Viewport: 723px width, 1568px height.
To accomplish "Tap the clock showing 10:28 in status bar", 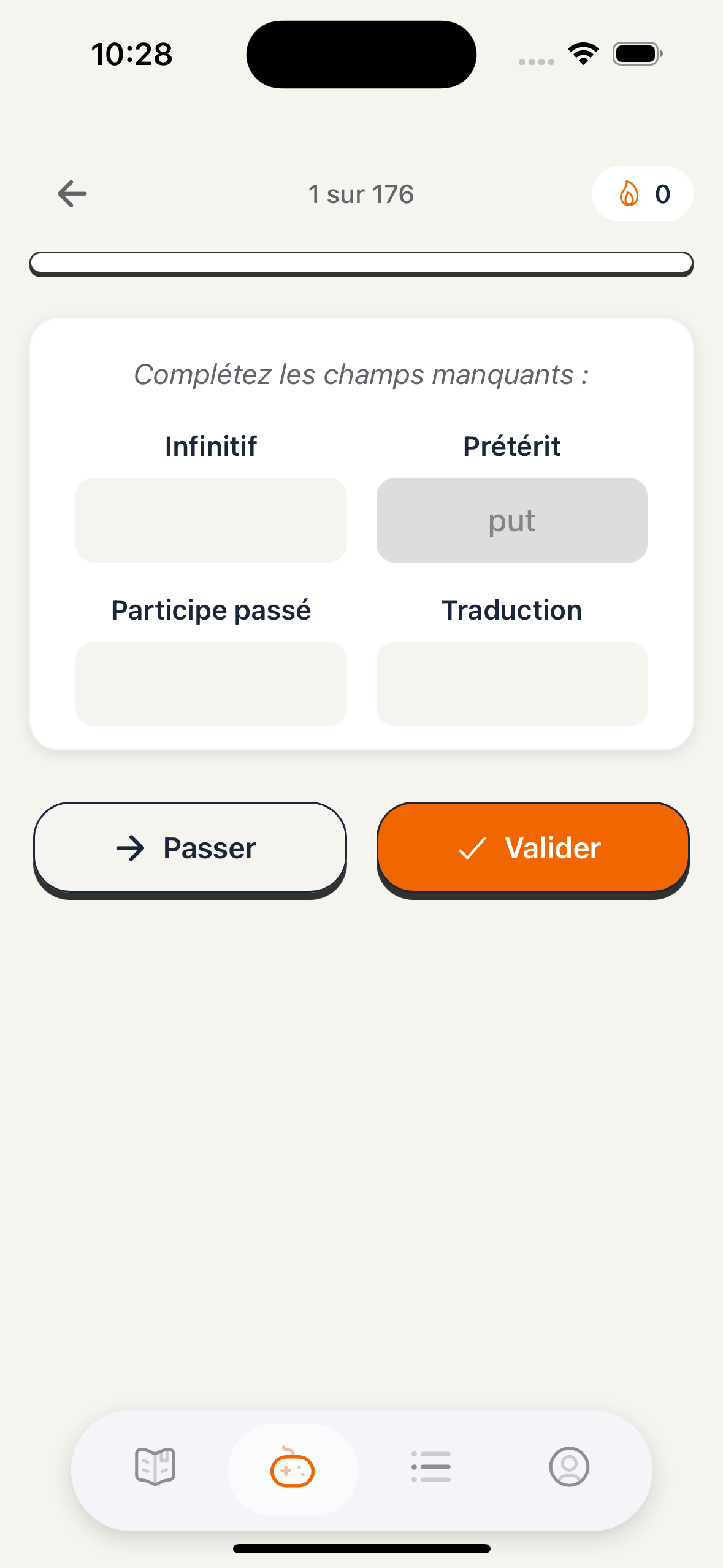I will 131,54.
